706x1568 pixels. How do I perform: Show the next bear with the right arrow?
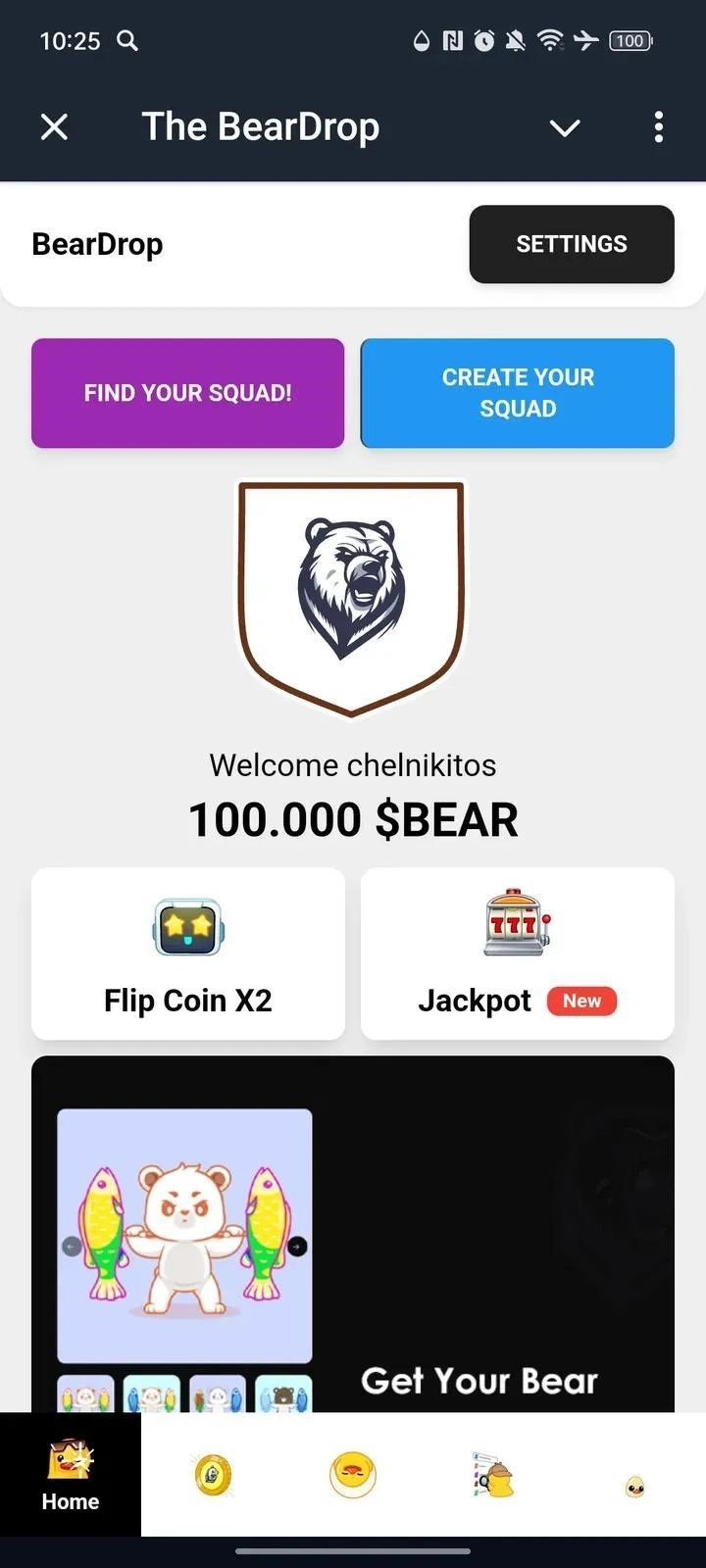297,1247
